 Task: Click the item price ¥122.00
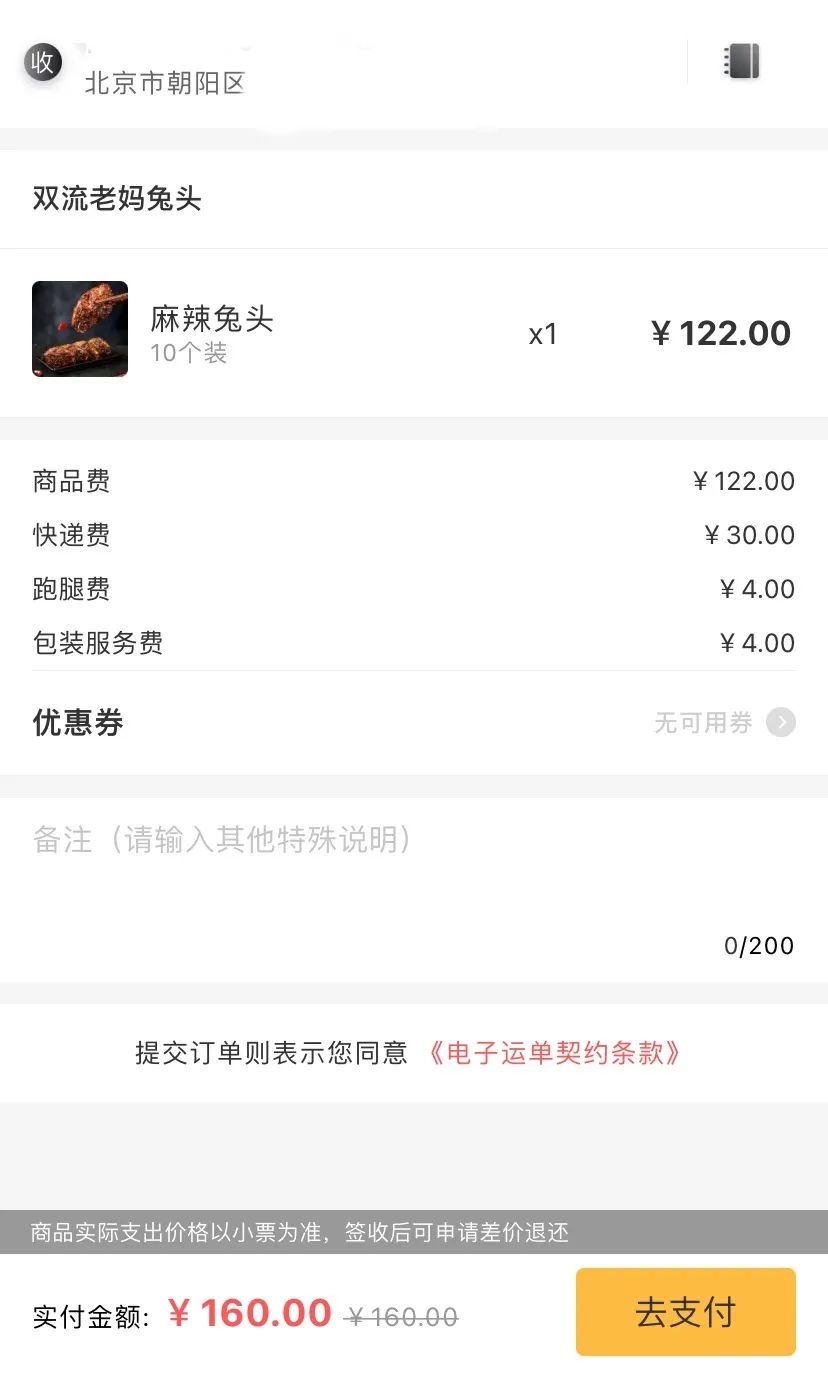(720, 332)
